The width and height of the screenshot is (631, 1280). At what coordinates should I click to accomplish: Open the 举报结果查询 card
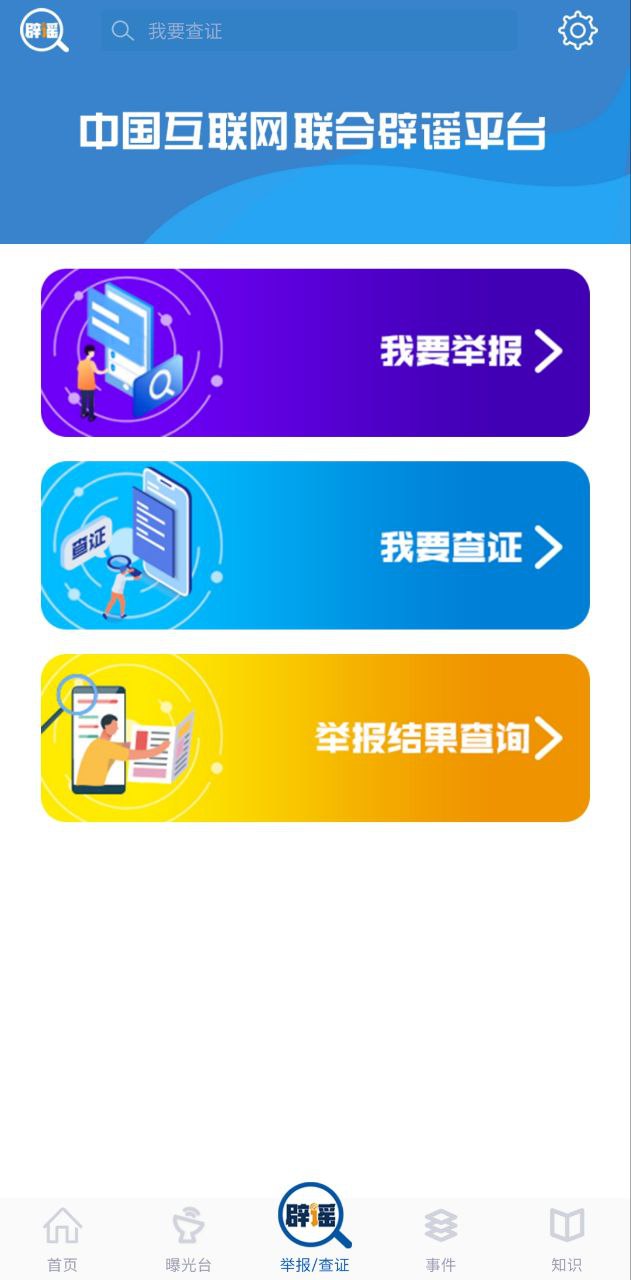315,738
